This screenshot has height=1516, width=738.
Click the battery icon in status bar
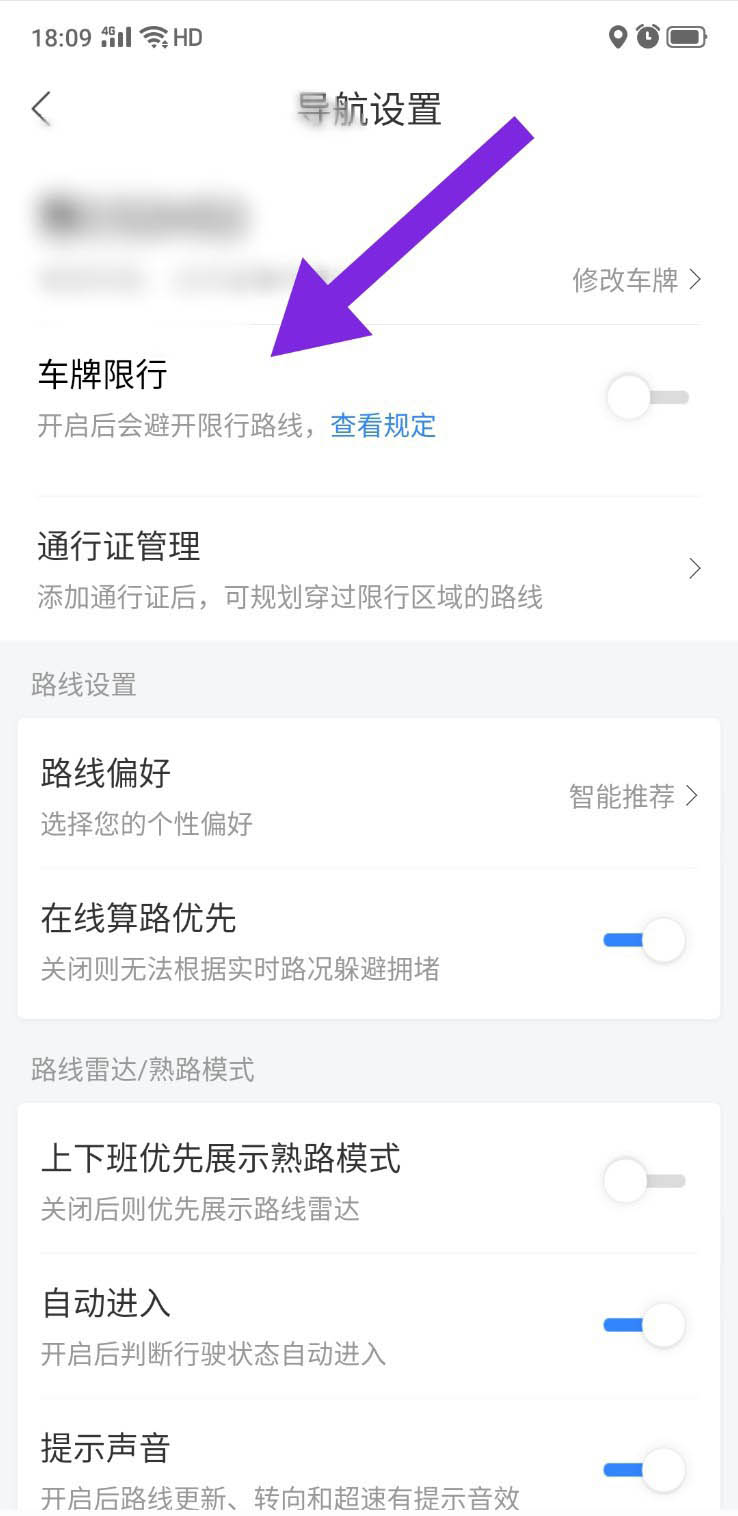(687, 37)
